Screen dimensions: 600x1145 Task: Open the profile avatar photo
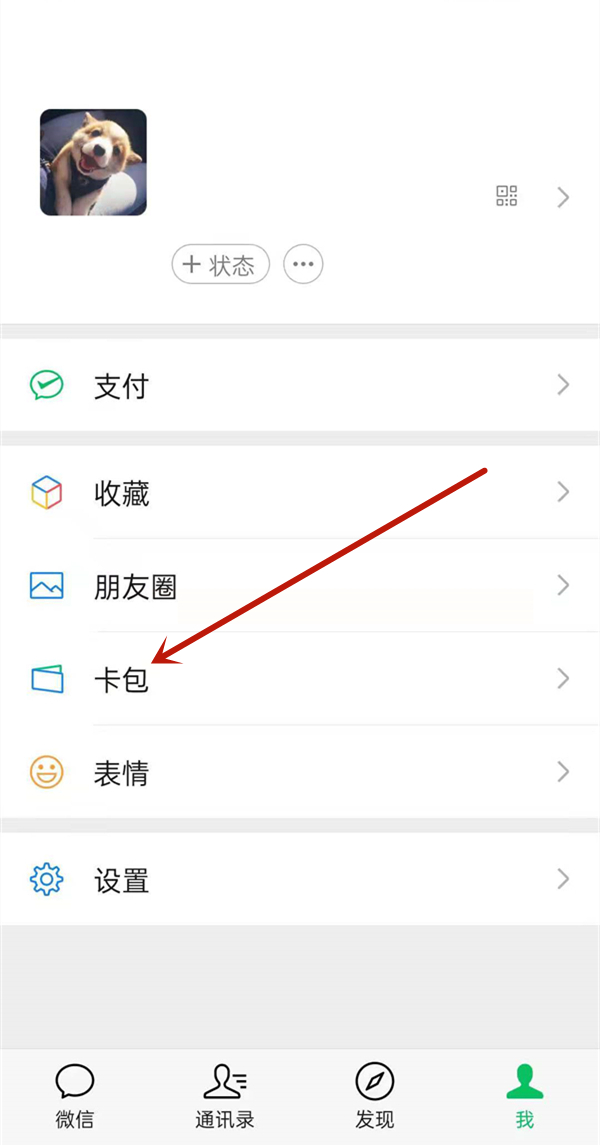click(x=93, y=162)
